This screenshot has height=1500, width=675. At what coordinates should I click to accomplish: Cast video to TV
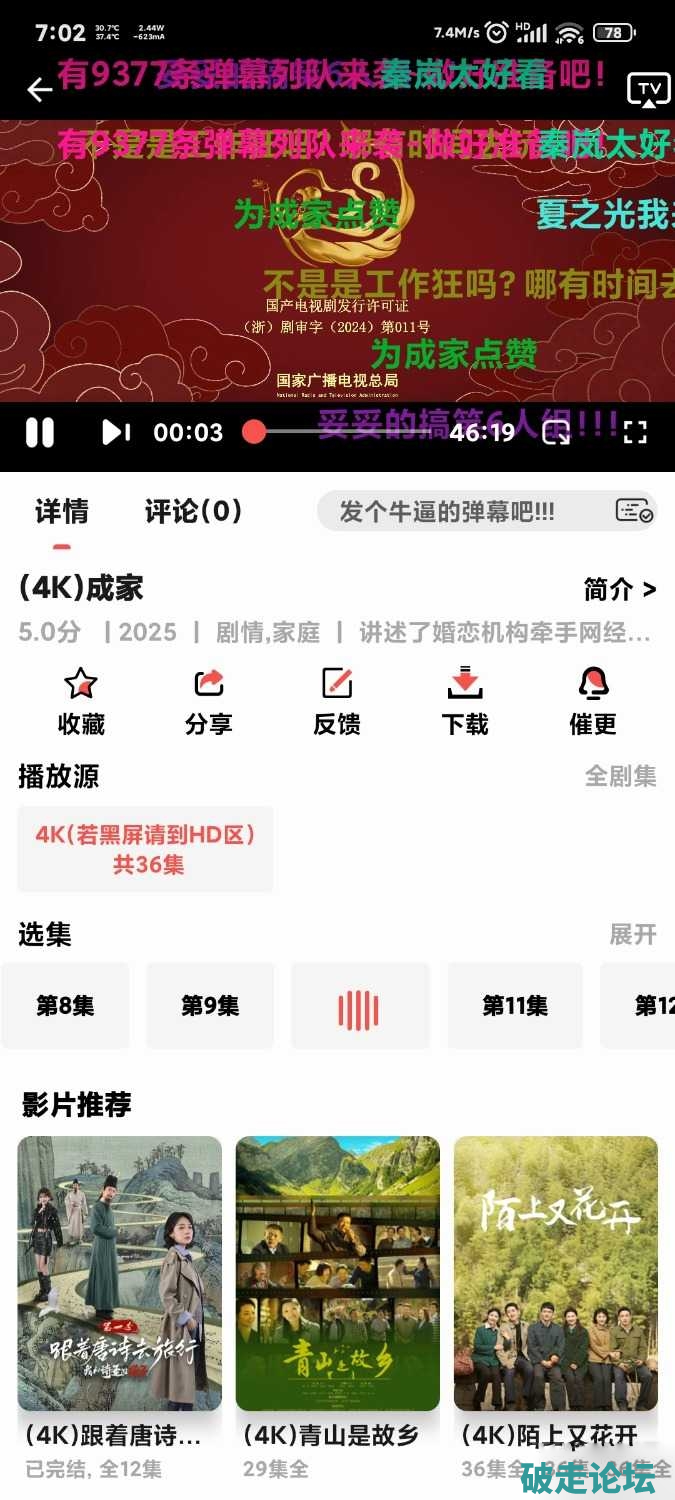pos(648,90)
